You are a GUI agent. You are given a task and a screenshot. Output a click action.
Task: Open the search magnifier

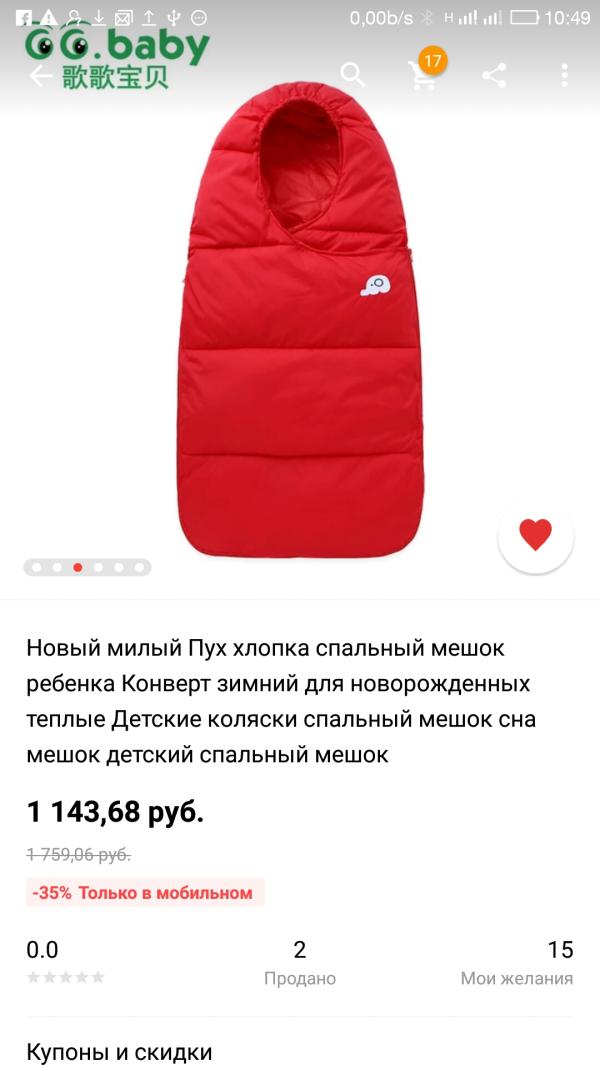(x=353, y=75)
